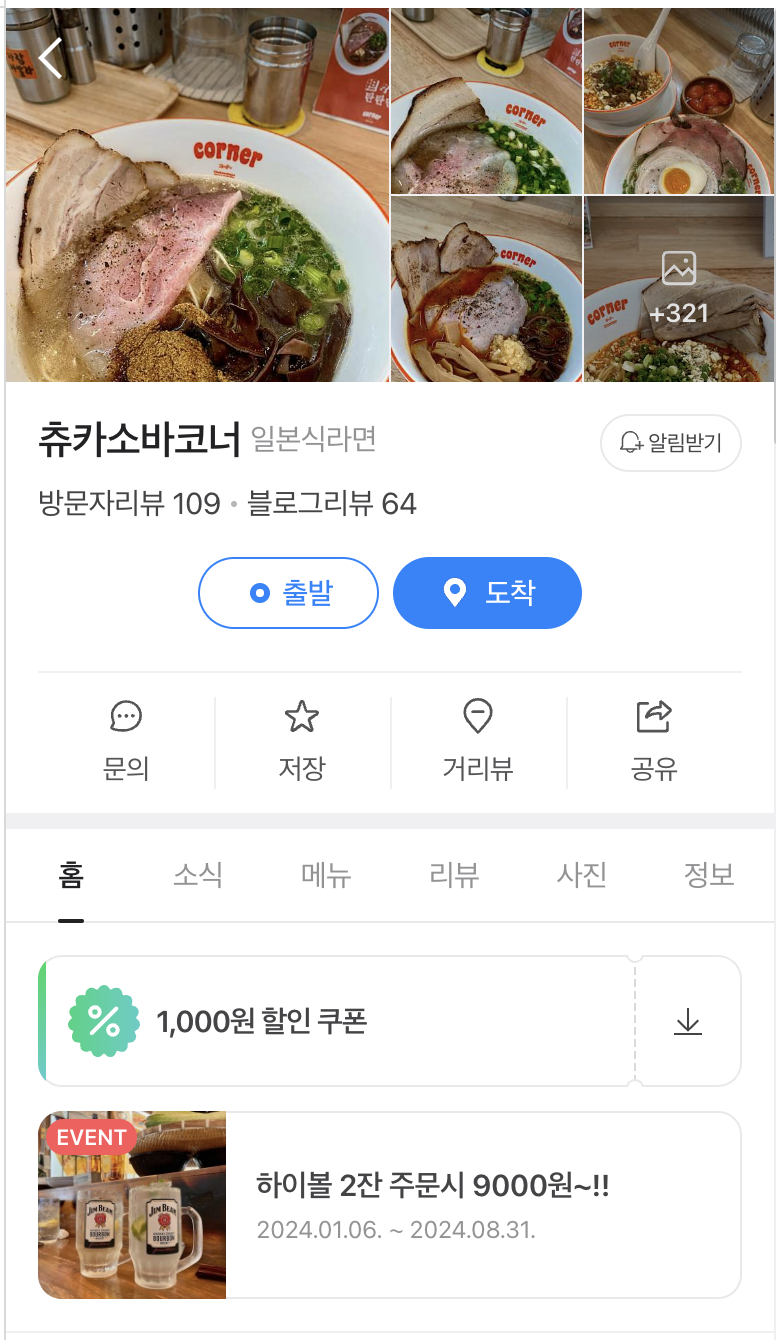Switch to the 리뷰 tab
Screen dimensions: 776x1340
[x=454, y=876]
